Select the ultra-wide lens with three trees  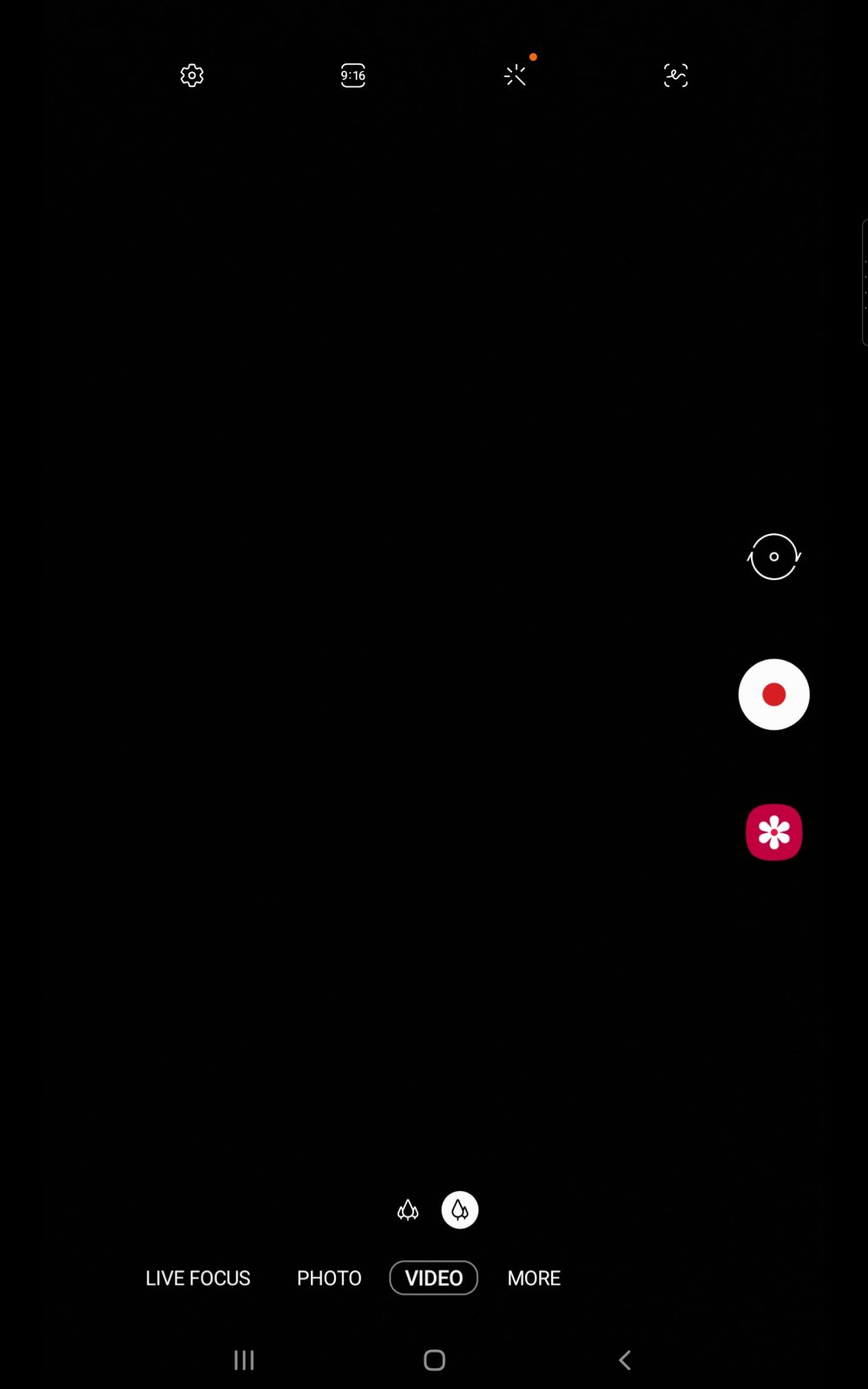point(408,1210)
